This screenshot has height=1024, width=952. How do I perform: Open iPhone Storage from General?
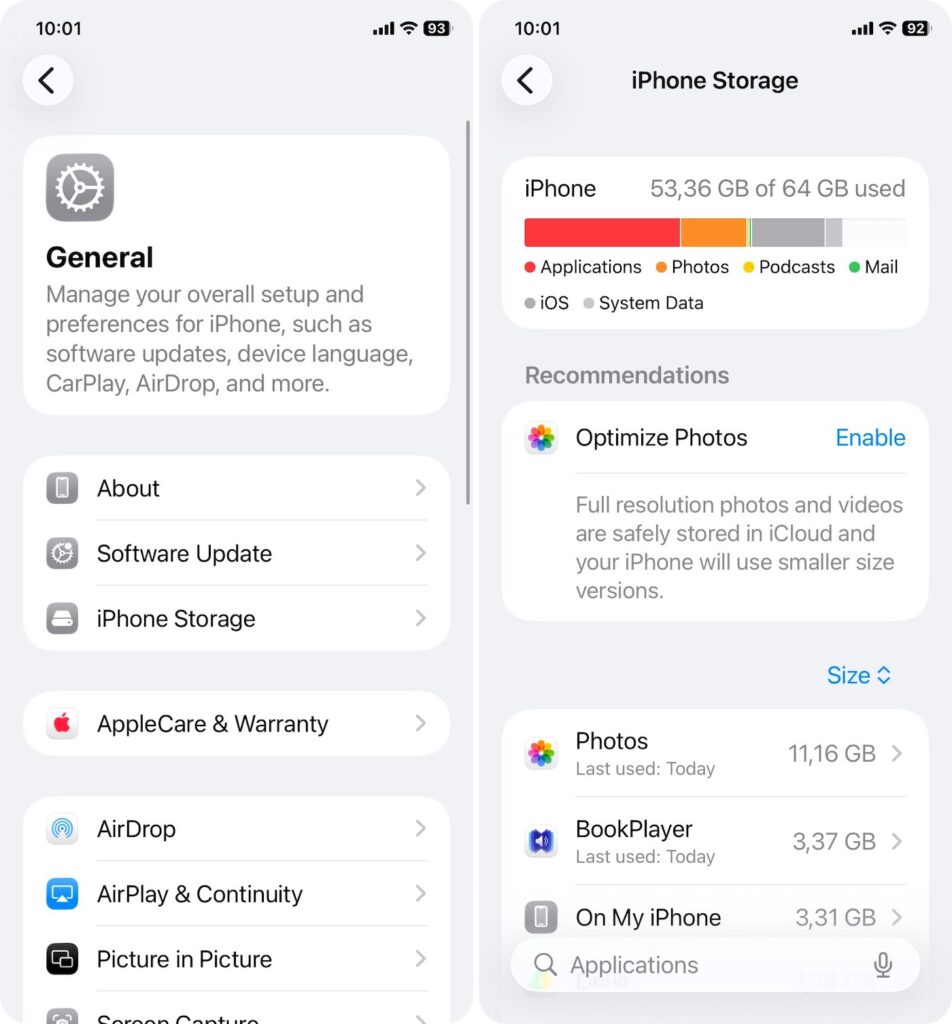[236, 618]
